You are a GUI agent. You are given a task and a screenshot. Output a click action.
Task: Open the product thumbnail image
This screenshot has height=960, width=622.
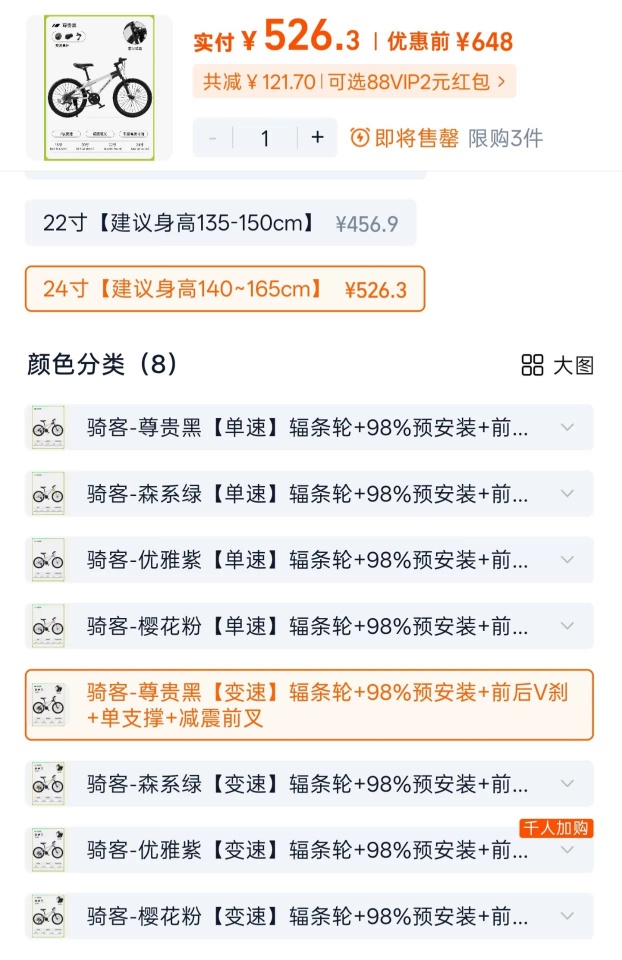[99, 88]
